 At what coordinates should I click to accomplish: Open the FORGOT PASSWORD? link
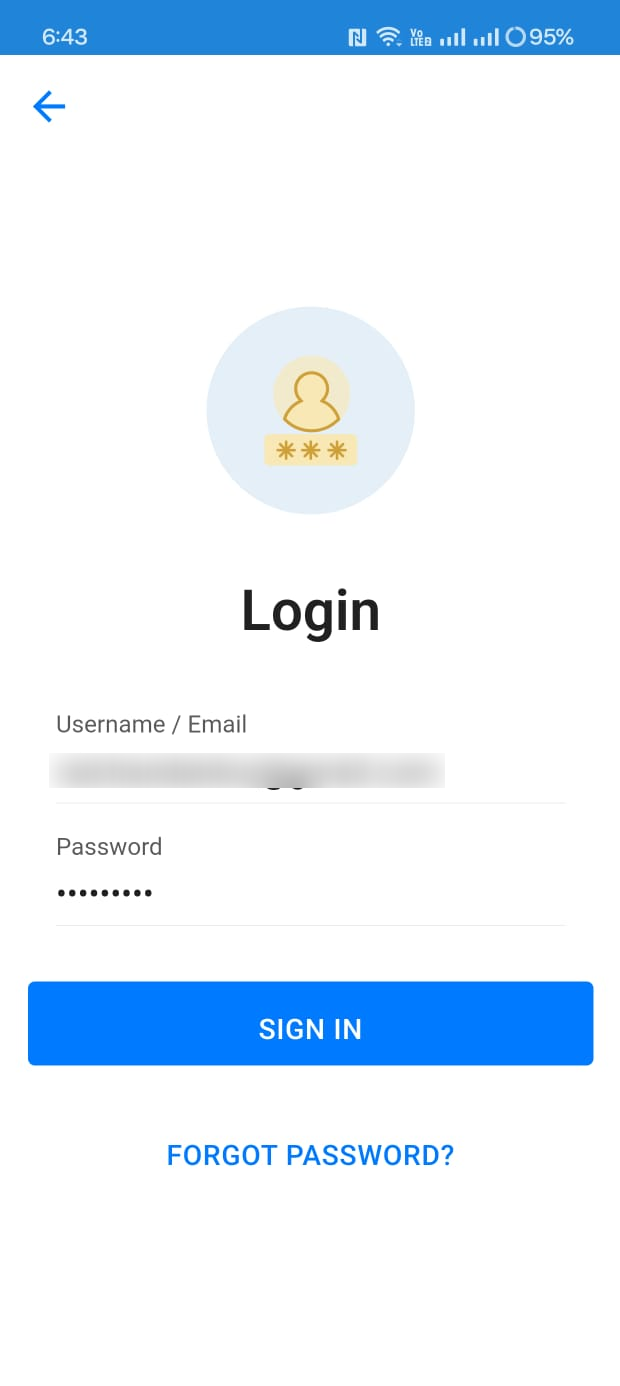[x=310, y=1156]
